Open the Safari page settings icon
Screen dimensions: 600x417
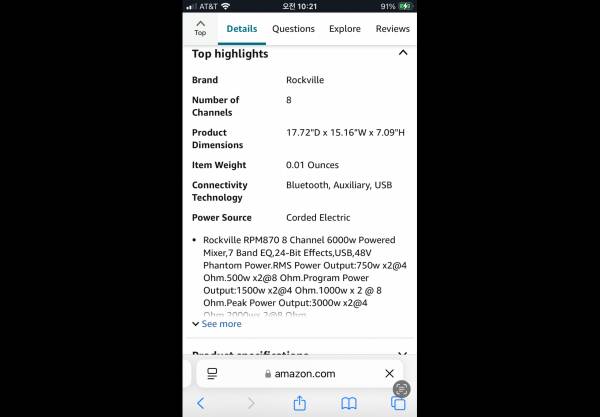click(212, 373)
